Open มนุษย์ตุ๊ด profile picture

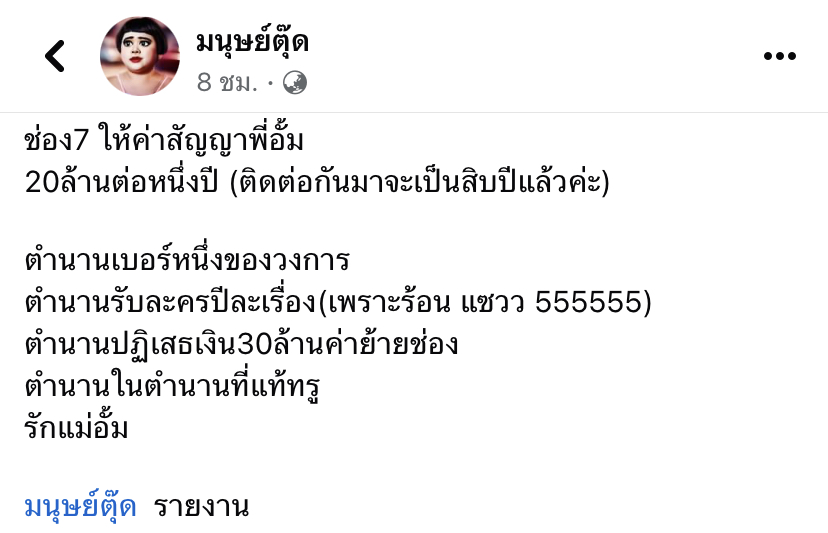[139, 57]
